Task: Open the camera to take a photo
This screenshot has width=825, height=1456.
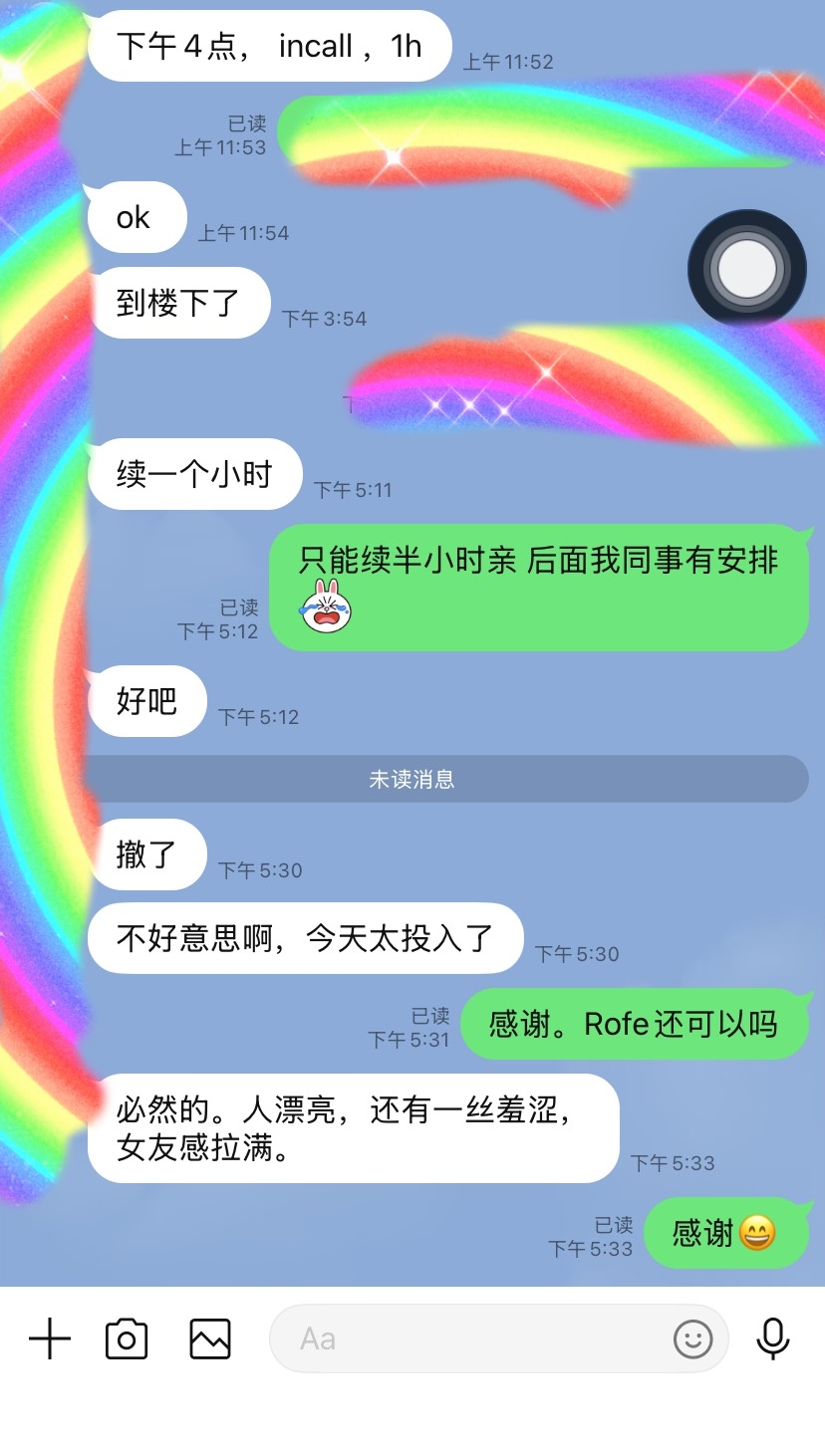Action: pyautogui.click(x=127, y=1339)
